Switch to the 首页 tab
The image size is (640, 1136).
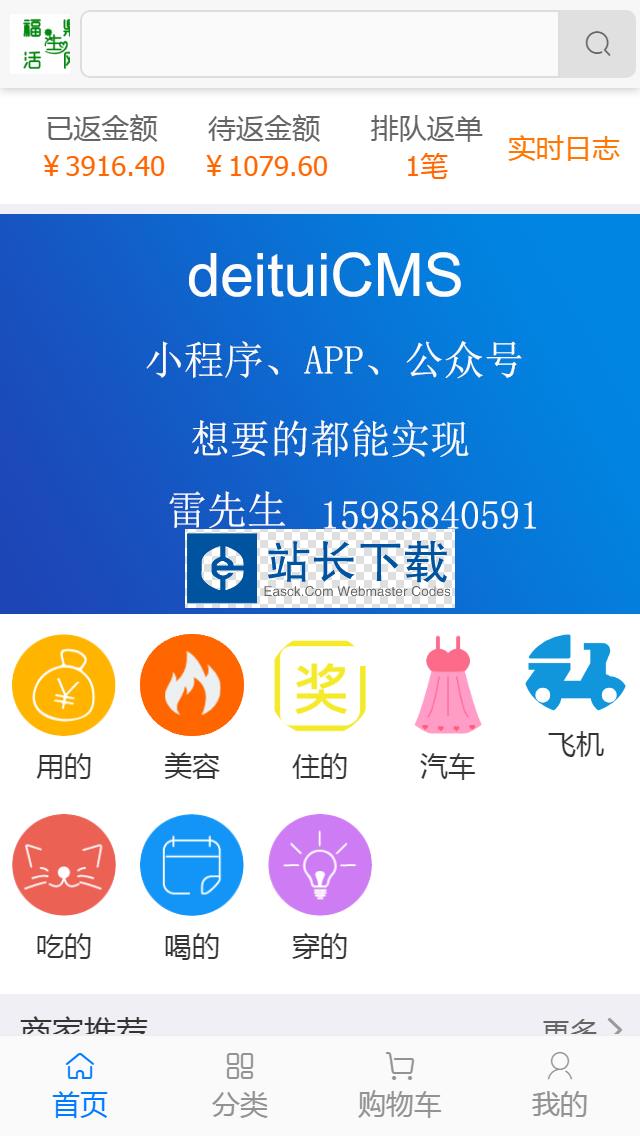coord(80,1085)
